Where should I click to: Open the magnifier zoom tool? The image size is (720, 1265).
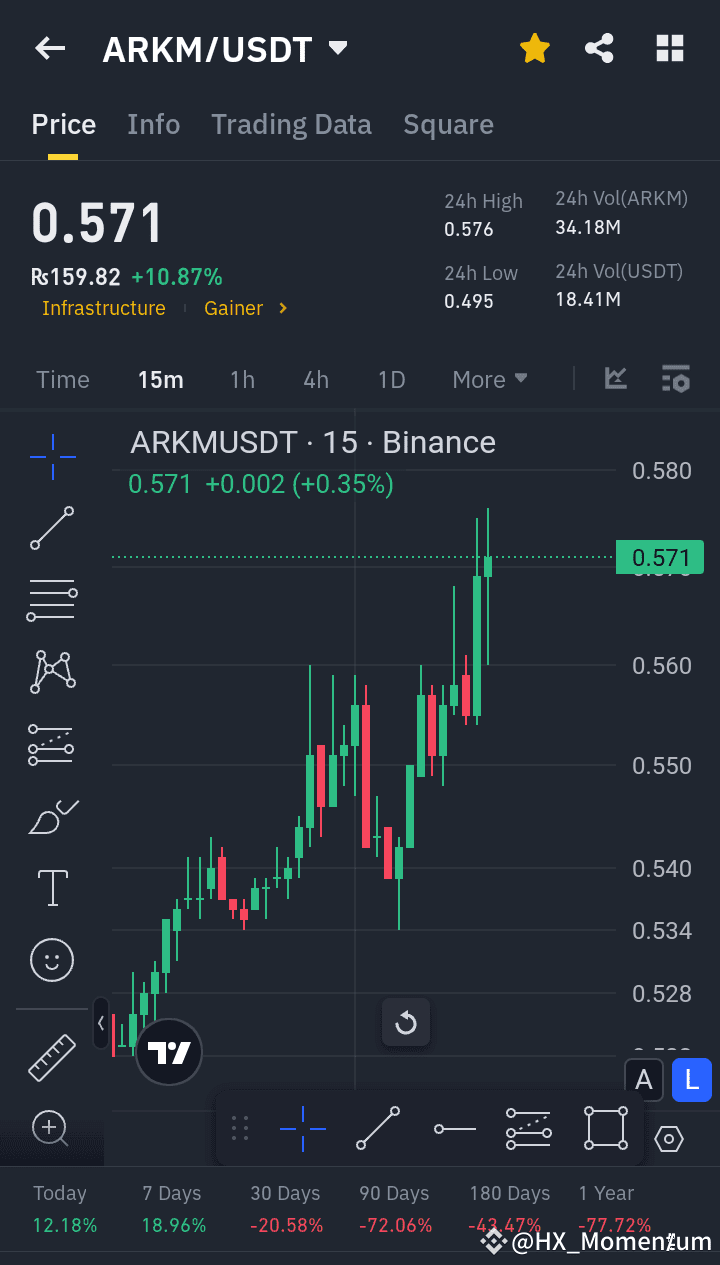pos(51,1129)
